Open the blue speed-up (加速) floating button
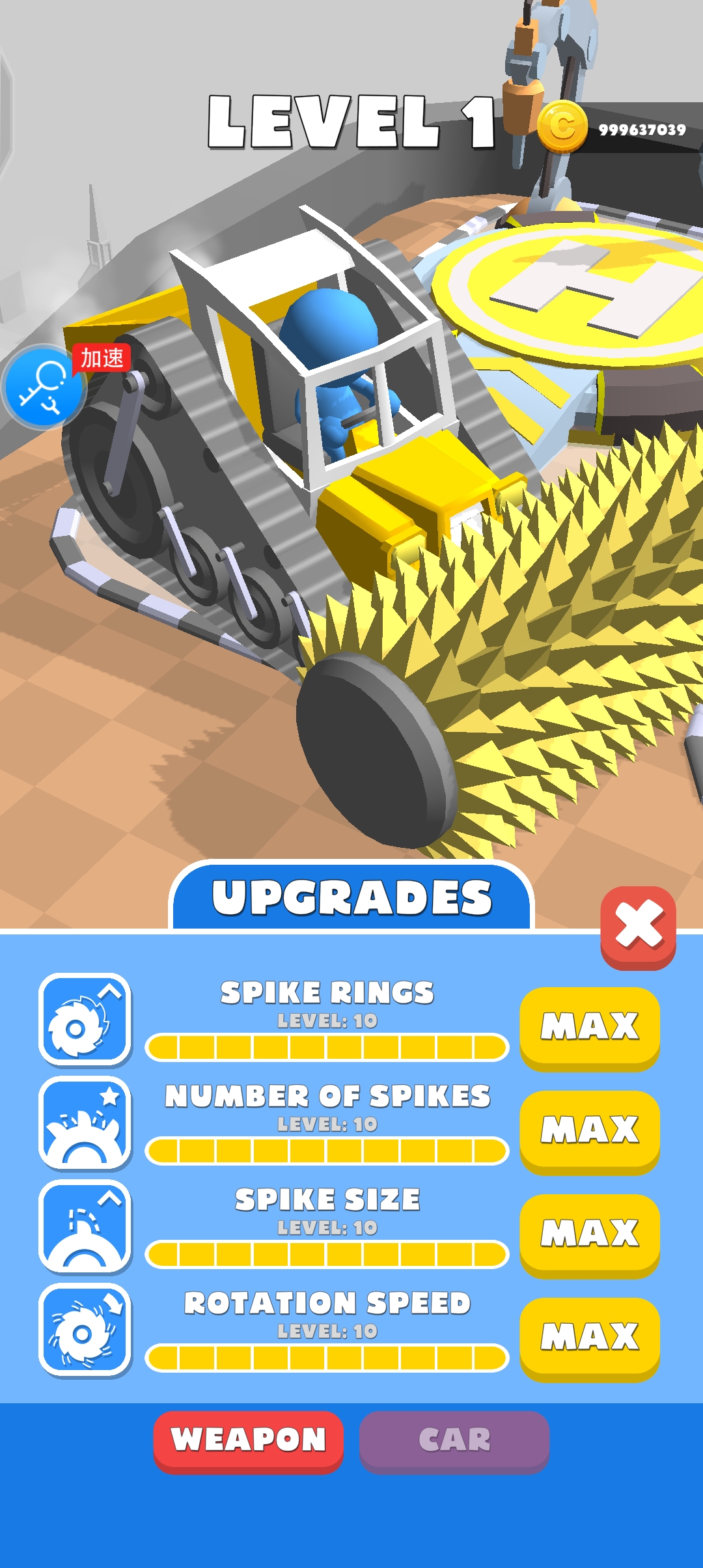 [44, 387]
